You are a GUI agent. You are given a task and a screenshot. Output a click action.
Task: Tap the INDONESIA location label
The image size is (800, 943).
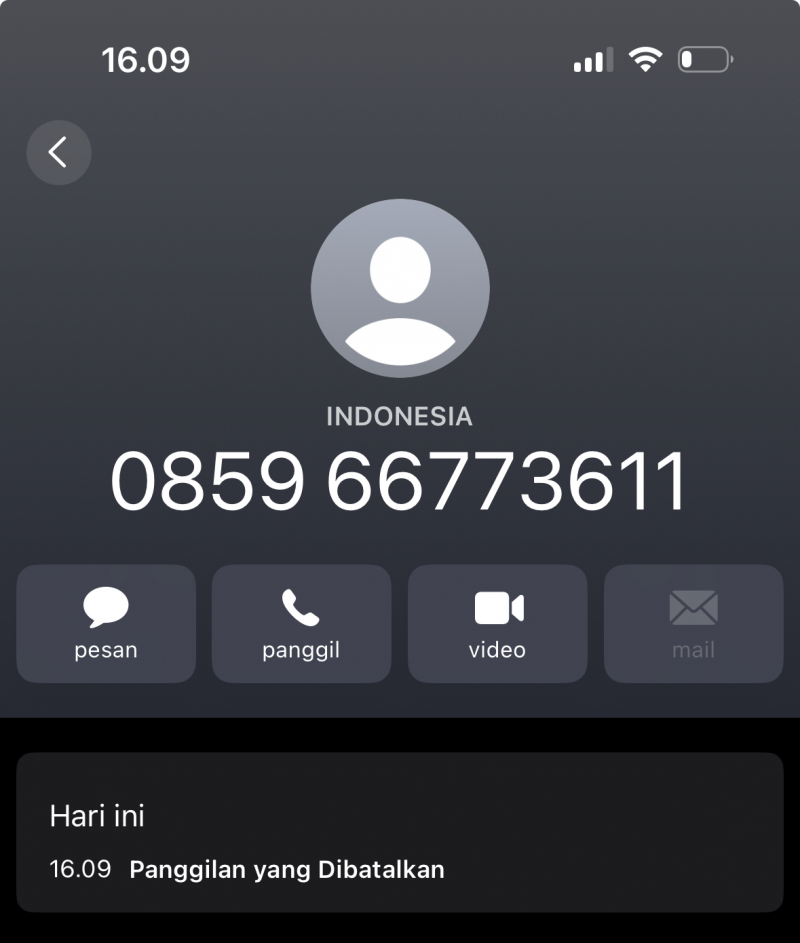coord(400,417)
